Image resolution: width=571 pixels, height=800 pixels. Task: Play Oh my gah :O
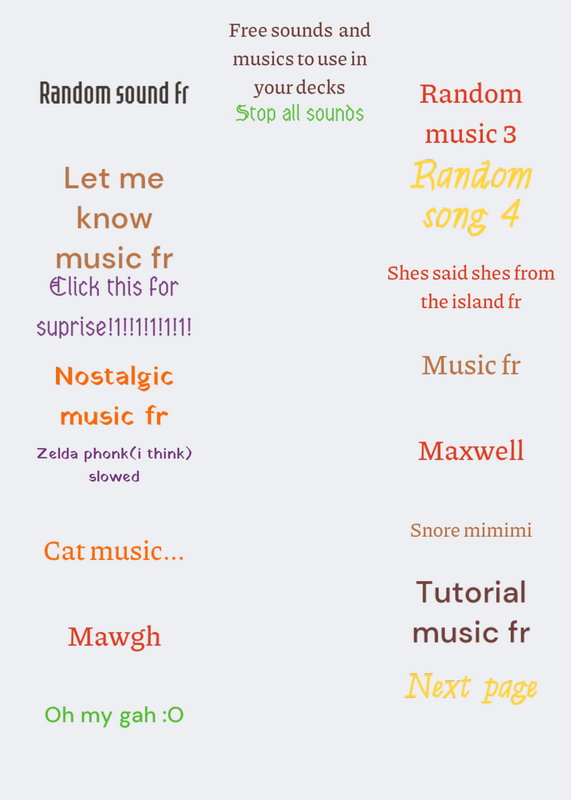tap(114, 715)
